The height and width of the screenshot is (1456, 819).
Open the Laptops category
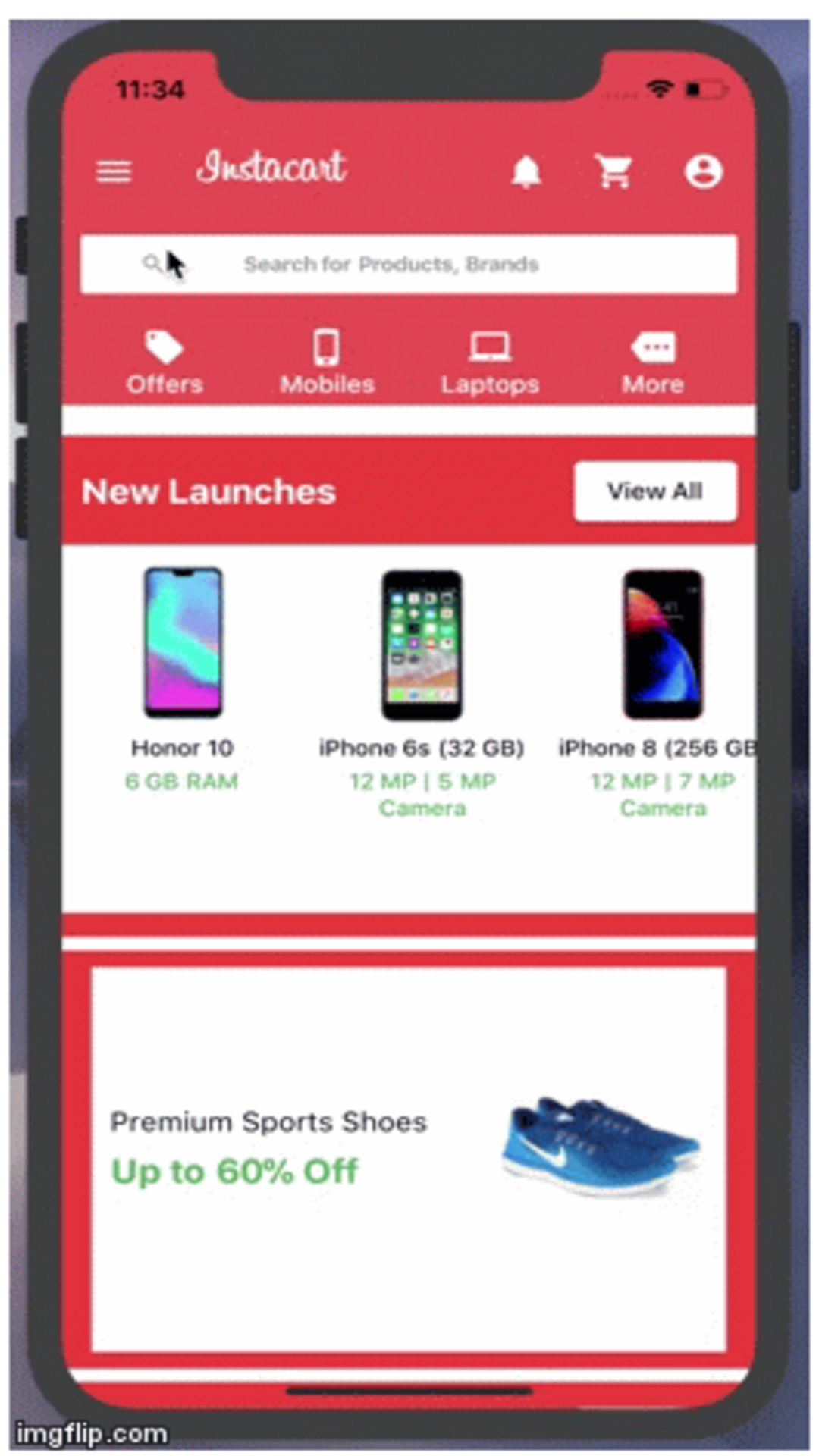click(490, 362)
